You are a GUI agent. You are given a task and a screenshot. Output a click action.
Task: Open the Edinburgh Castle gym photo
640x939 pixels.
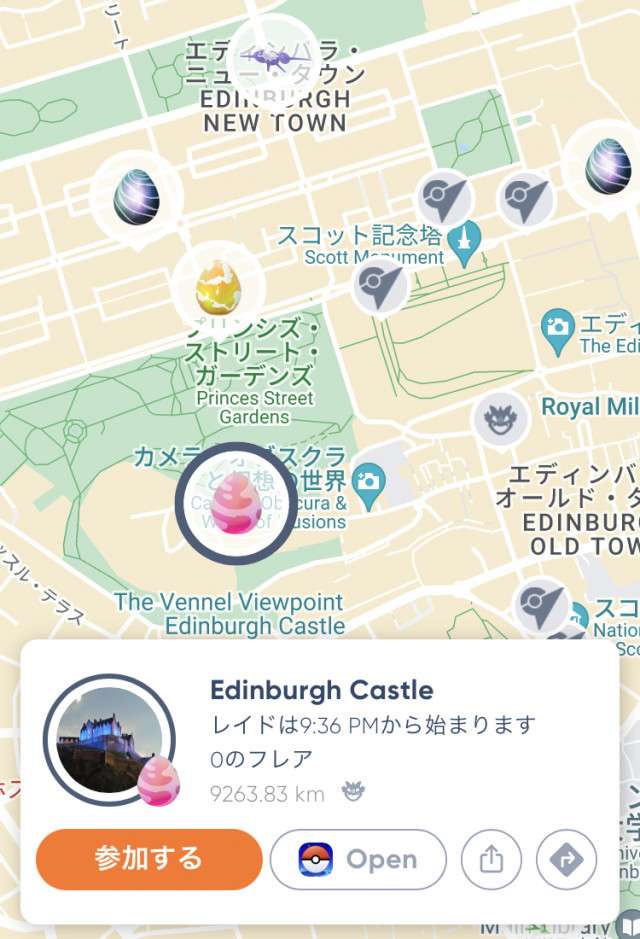pos(109,740)
